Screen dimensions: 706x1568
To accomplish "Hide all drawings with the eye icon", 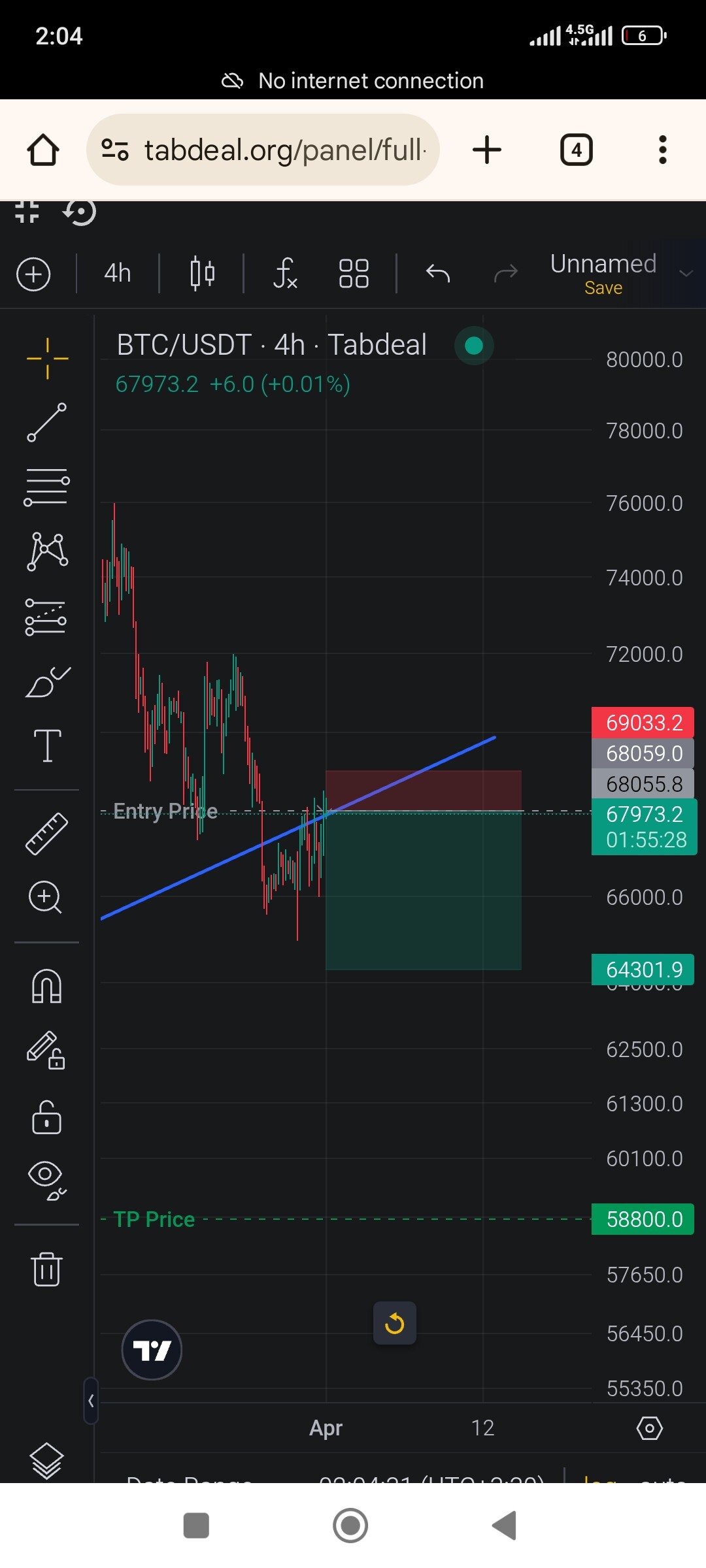I will pyautogui.click(x=46, y=1181).
